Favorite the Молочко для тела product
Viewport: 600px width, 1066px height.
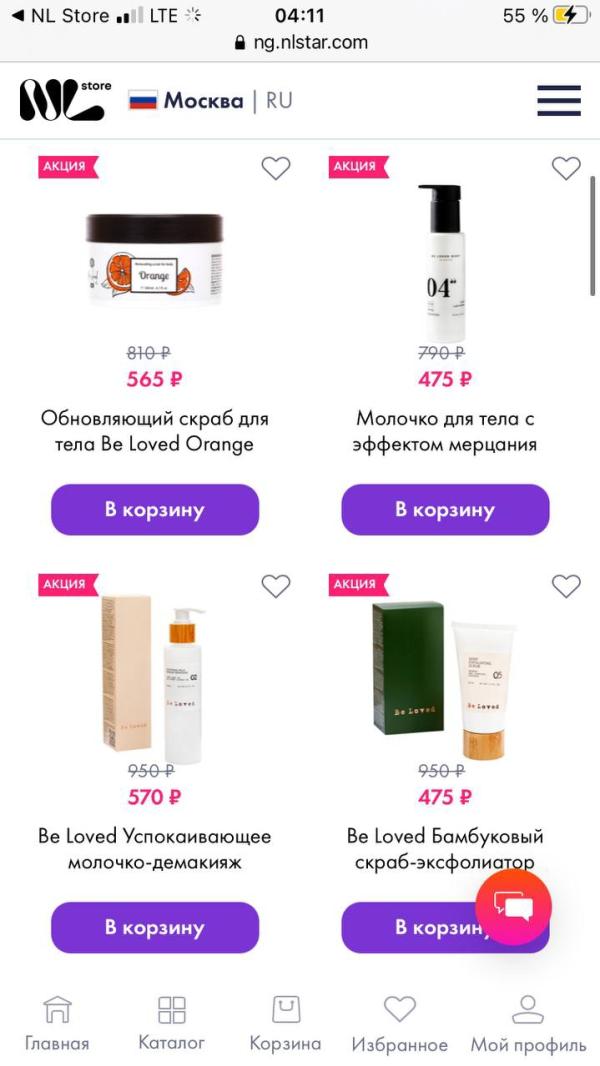[566, 168]
